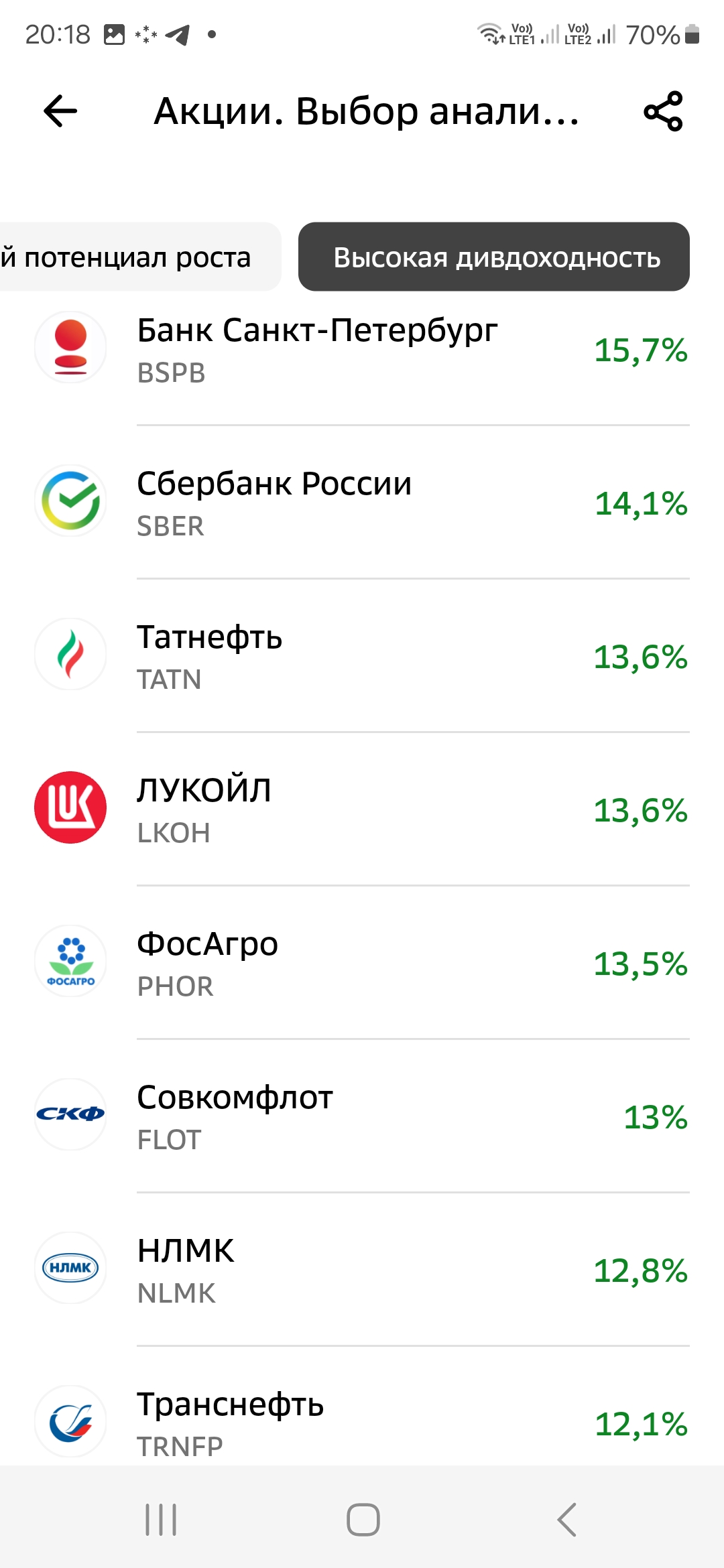Open Татнефть TATN stock
The image size is (724, 1568).
click(362, 656)
